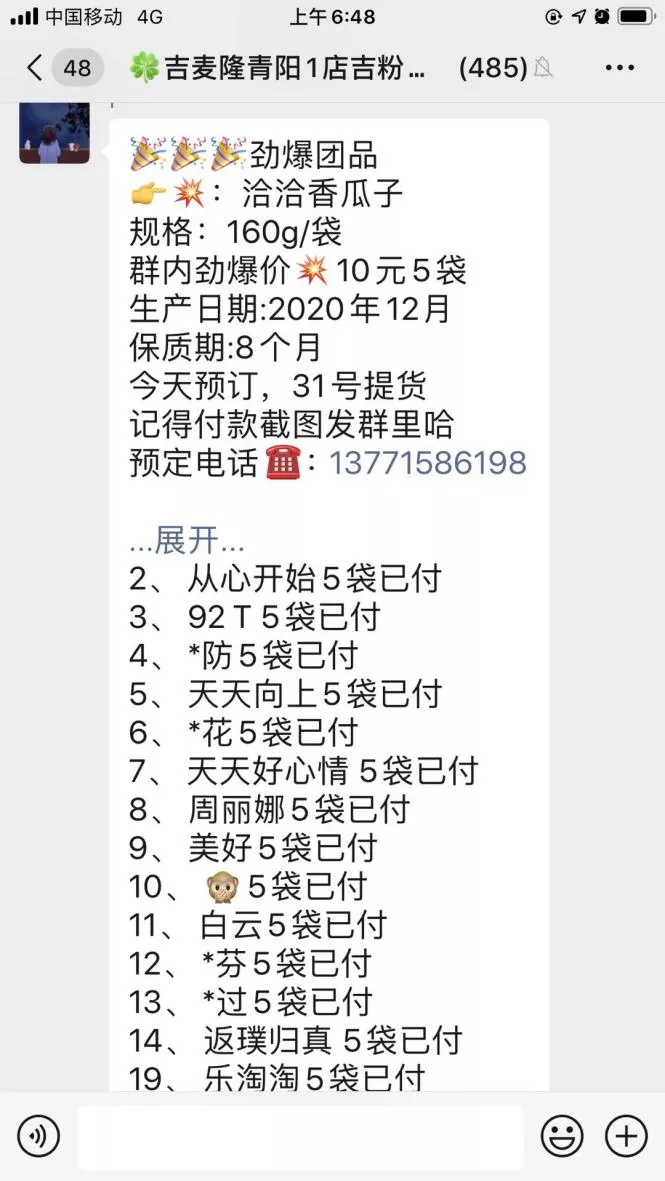Tap the phone number 13771586198

coord(428,464)
